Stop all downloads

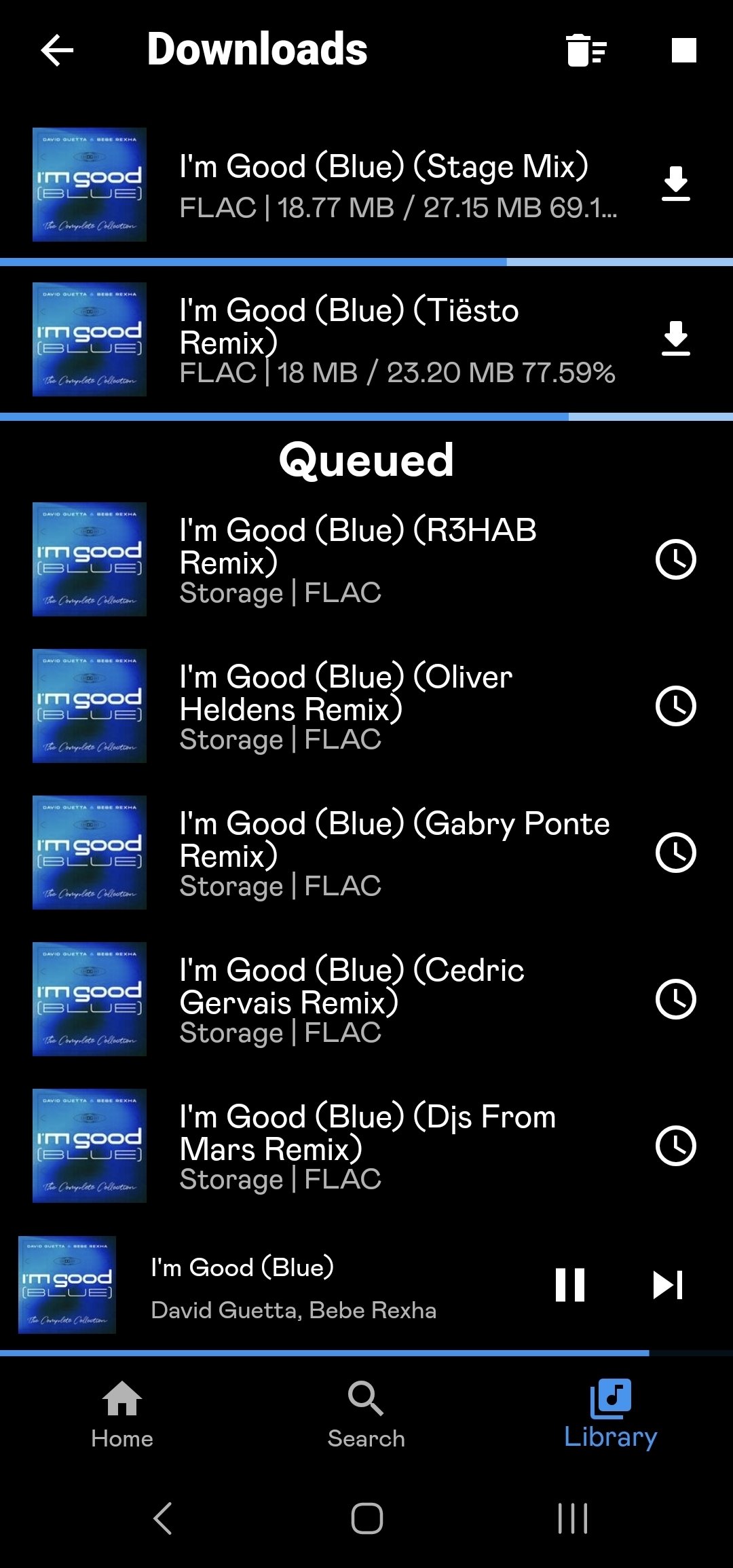(683, 50)
